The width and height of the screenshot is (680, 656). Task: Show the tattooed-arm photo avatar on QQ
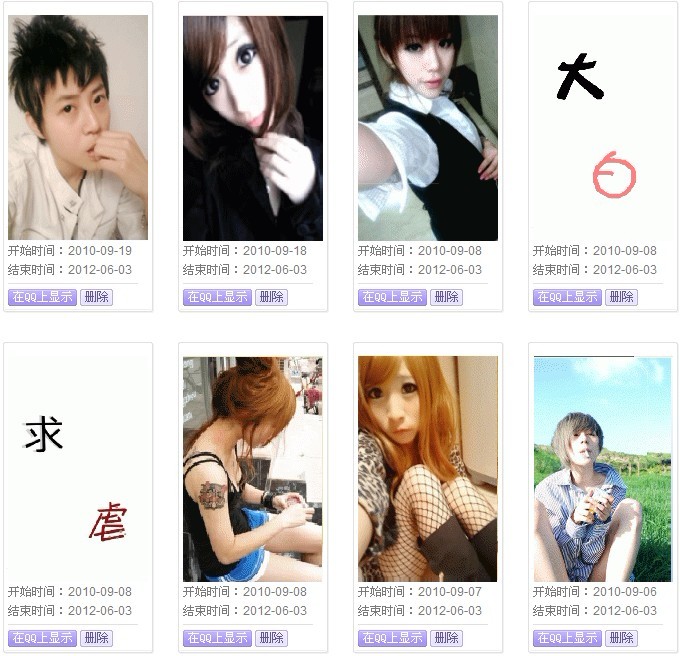tap(217, 638)
